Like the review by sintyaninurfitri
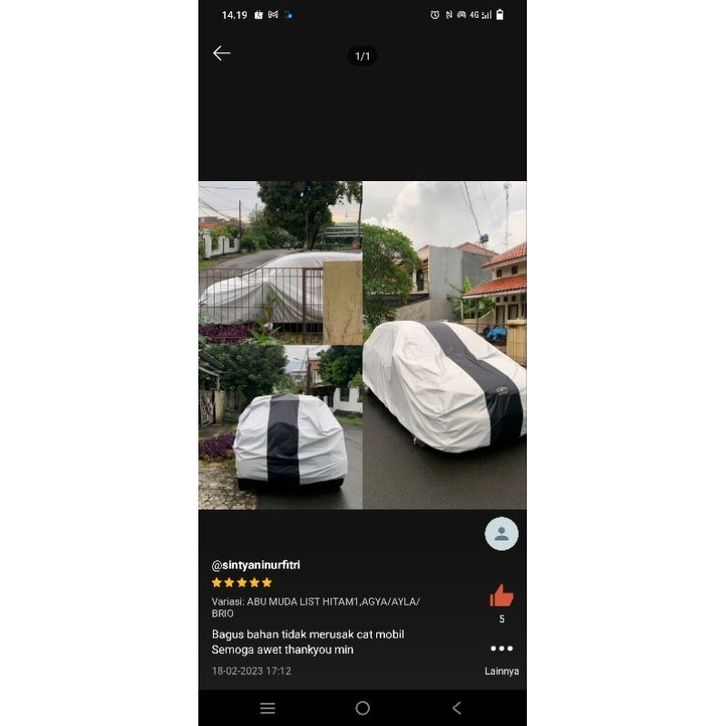This screenshot has width=726, height=726. [501, 597]
